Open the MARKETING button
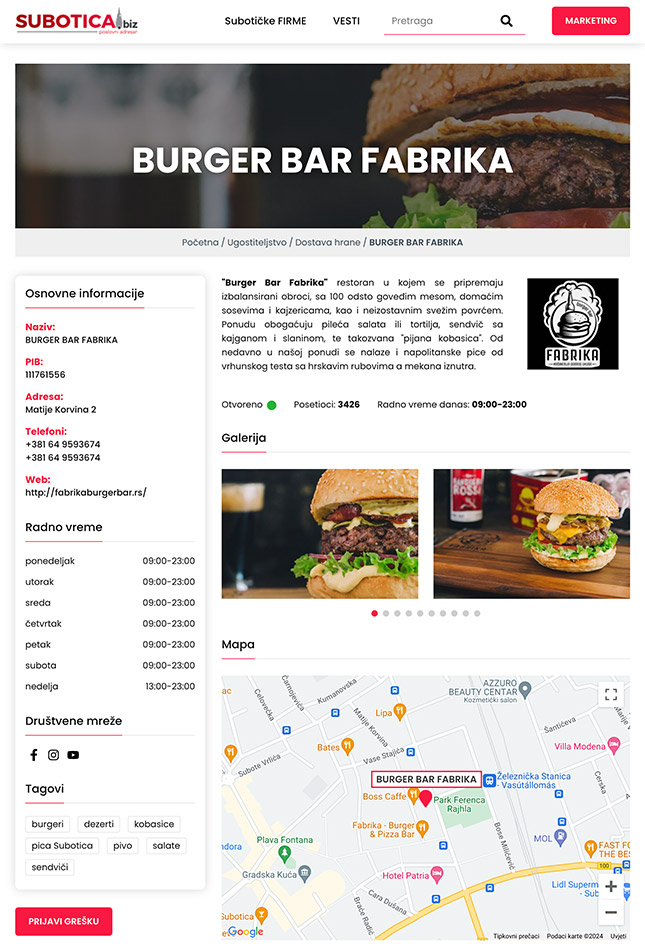This screenshot has height=951, width=645. 590,21
